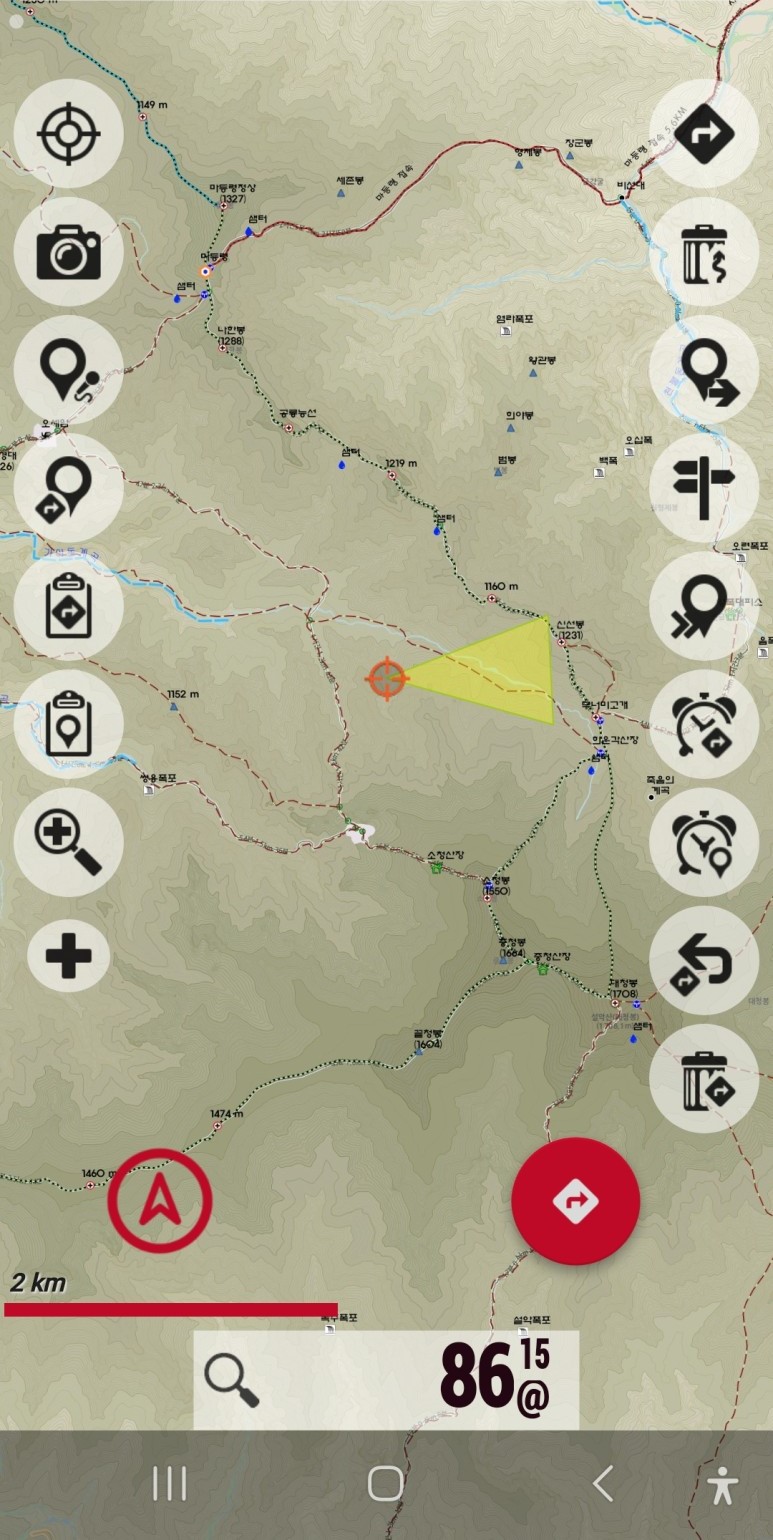Tap the red compass arrow circle

160,1201
